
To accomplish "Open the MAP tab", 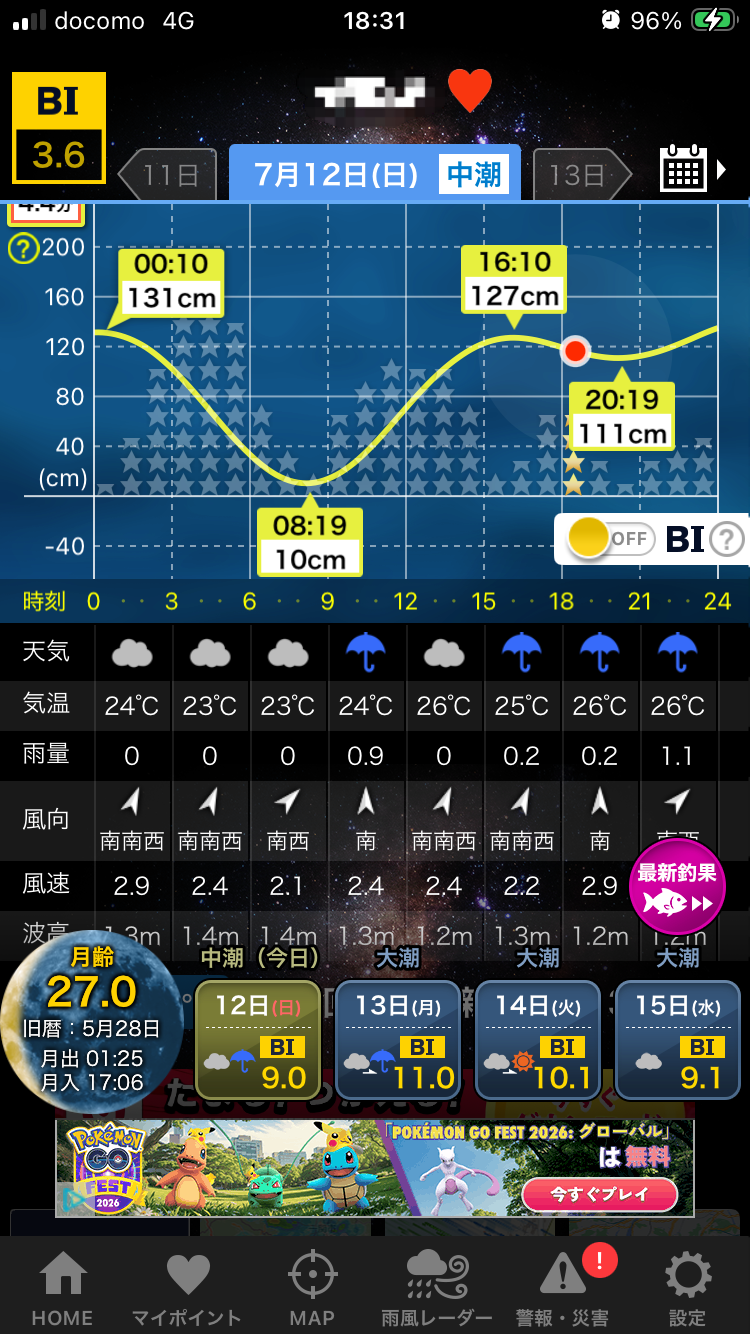I will [312, 1289].
